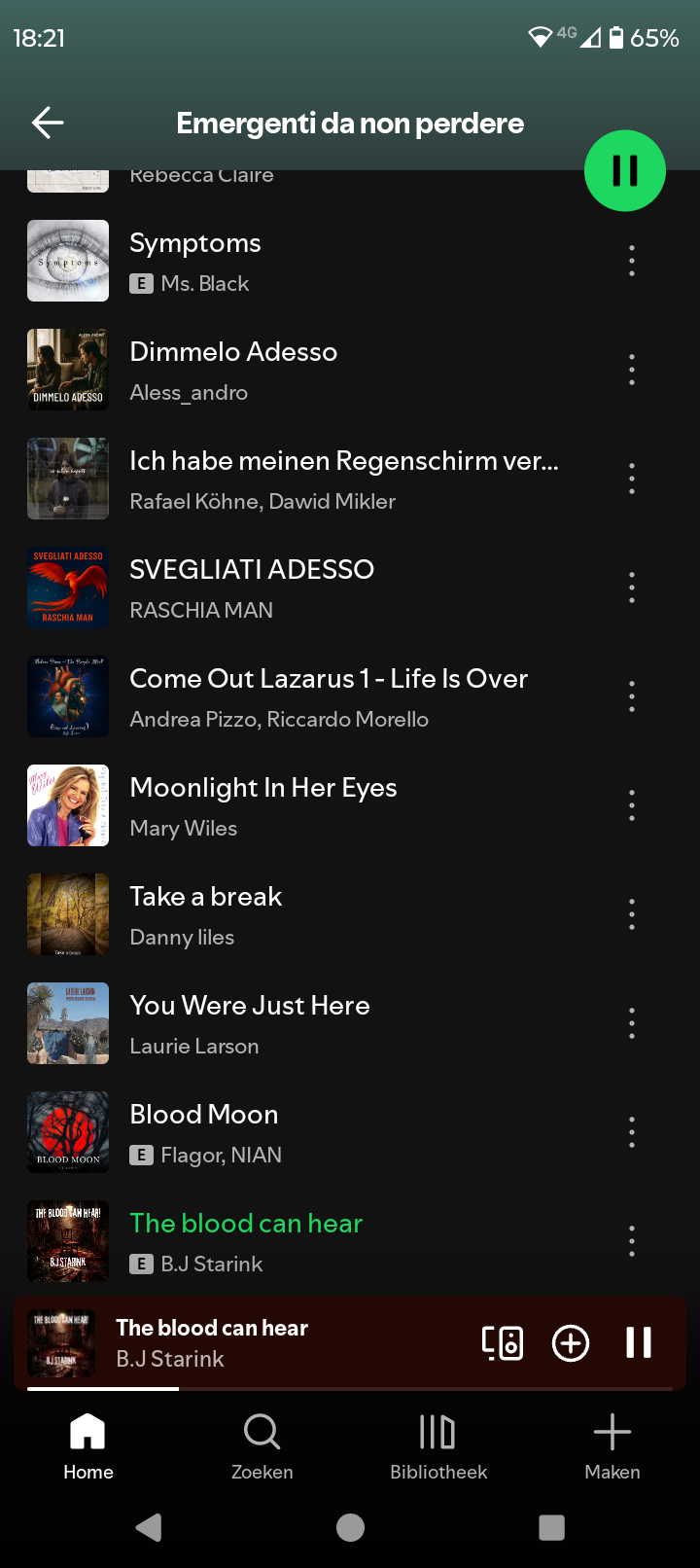The image size is (700, 1568).
Task: Open the three-dot menu for SVEGLIATI ADESSO
Action: click(632, 588)
